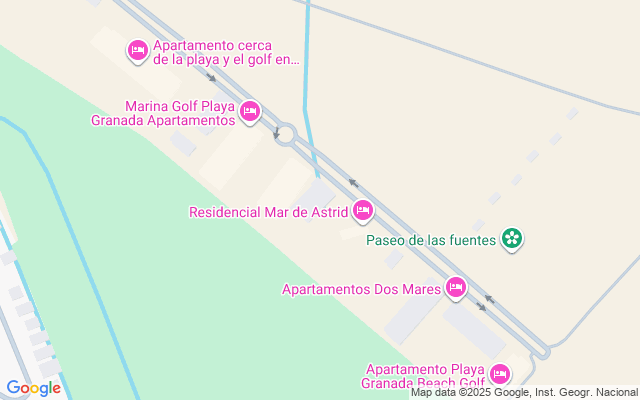Image resolution: width=640 pixels, height=400 pixels.
Task: Tap Residencial Mar de Astrid lodging marker
Action: [362, 211]
